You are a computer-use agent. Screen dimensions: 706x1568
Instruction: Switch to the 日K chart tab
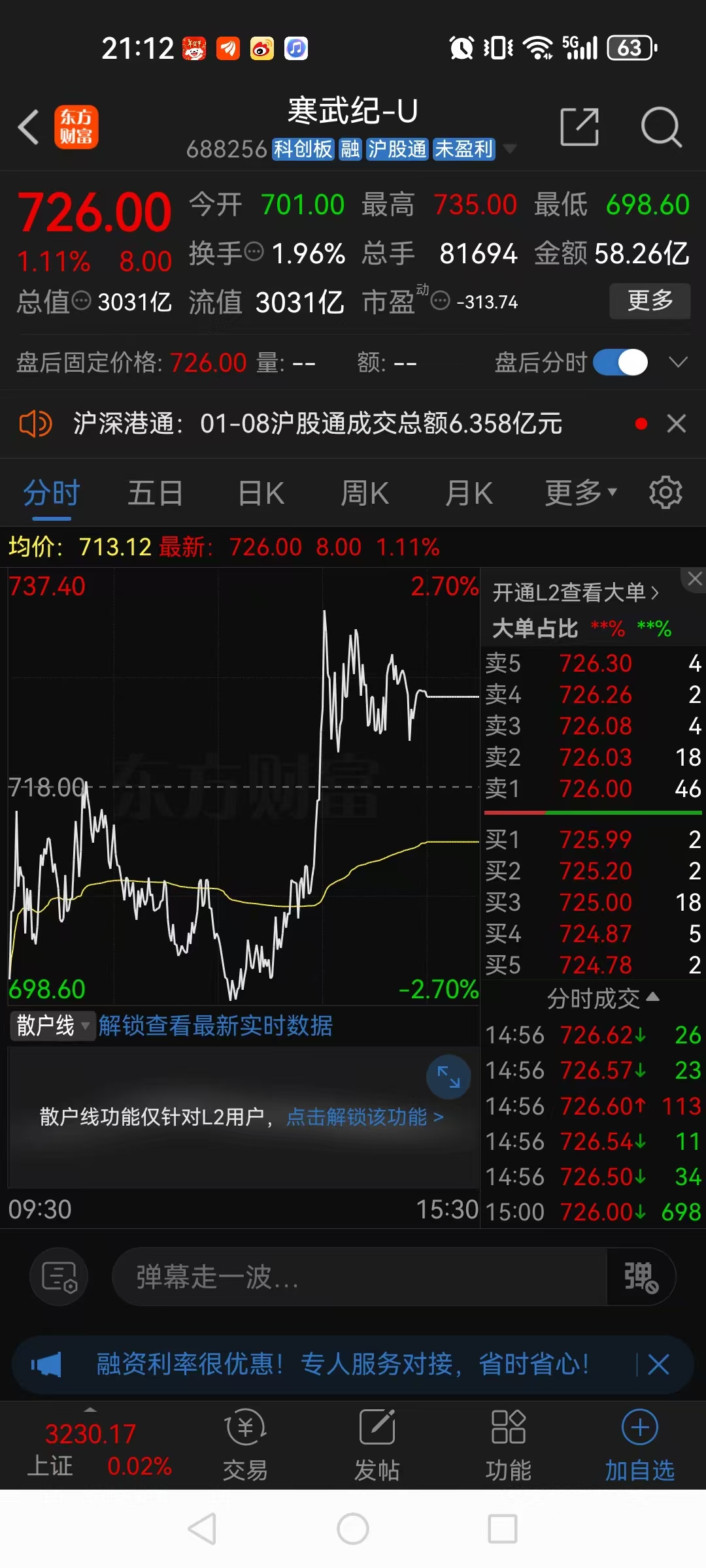coord(260,493)
